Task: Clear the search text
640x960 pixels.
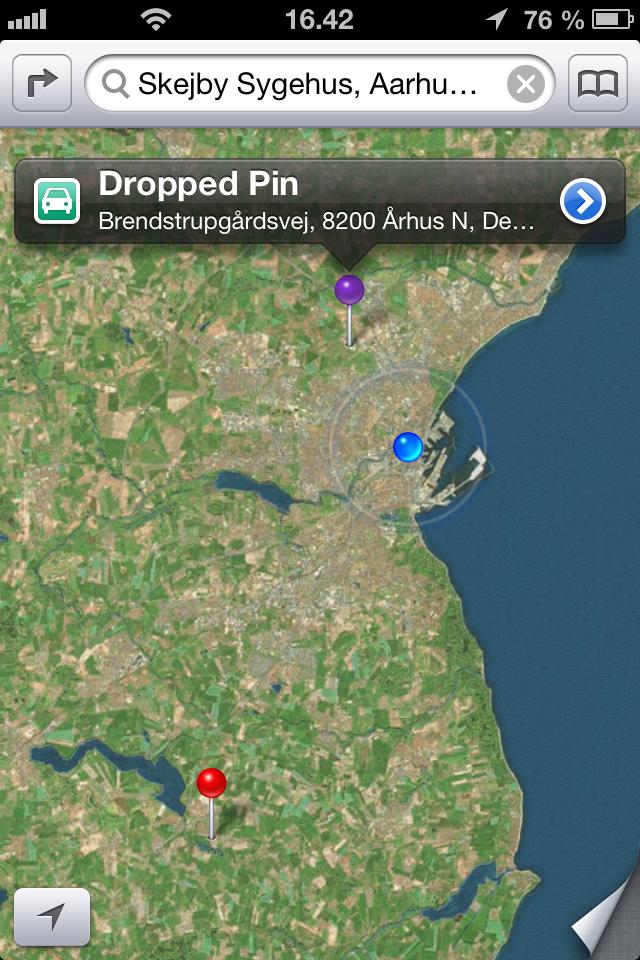Action: pos(526,84)
